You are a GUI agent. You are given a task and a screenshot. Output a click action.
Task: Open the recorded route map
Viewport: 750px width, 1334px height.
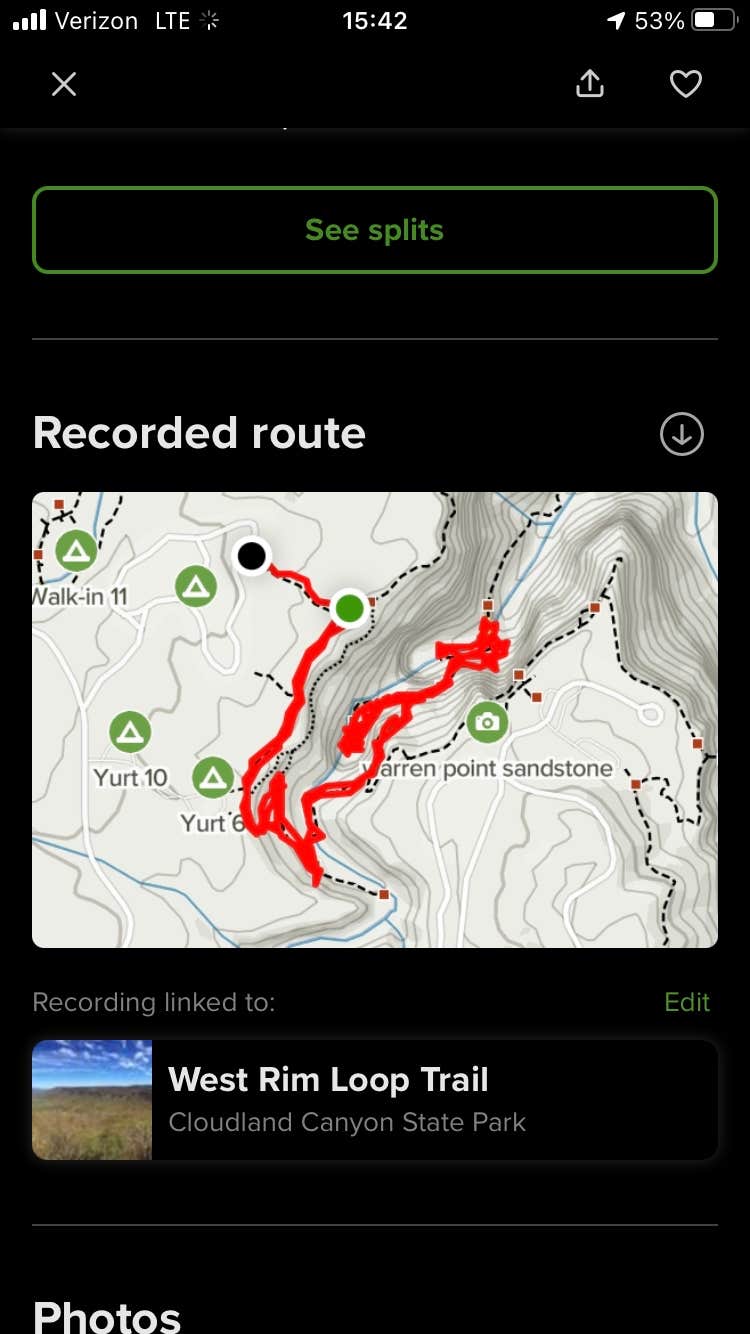coord(375,719)
